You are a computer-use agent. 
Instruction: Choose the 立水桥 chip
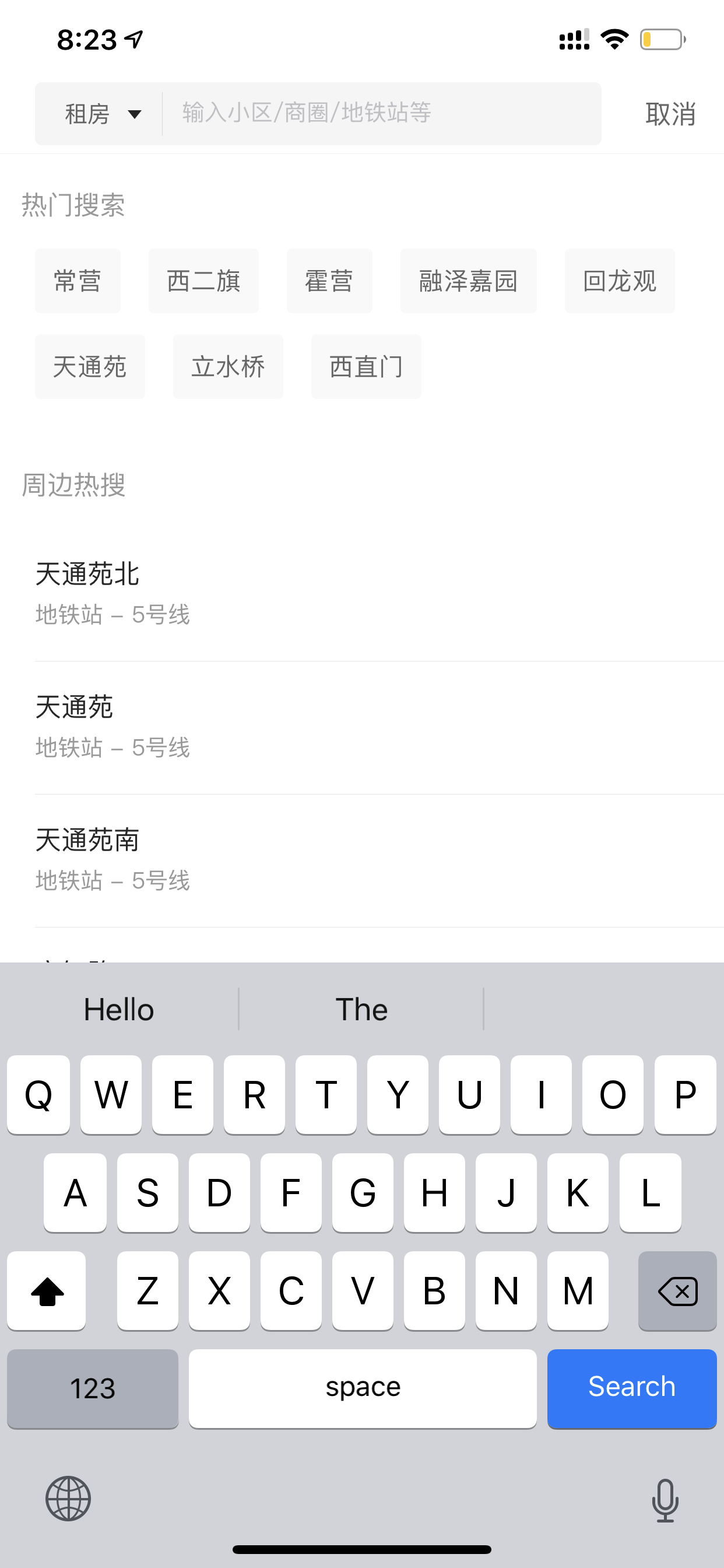[x=228, y=366]
